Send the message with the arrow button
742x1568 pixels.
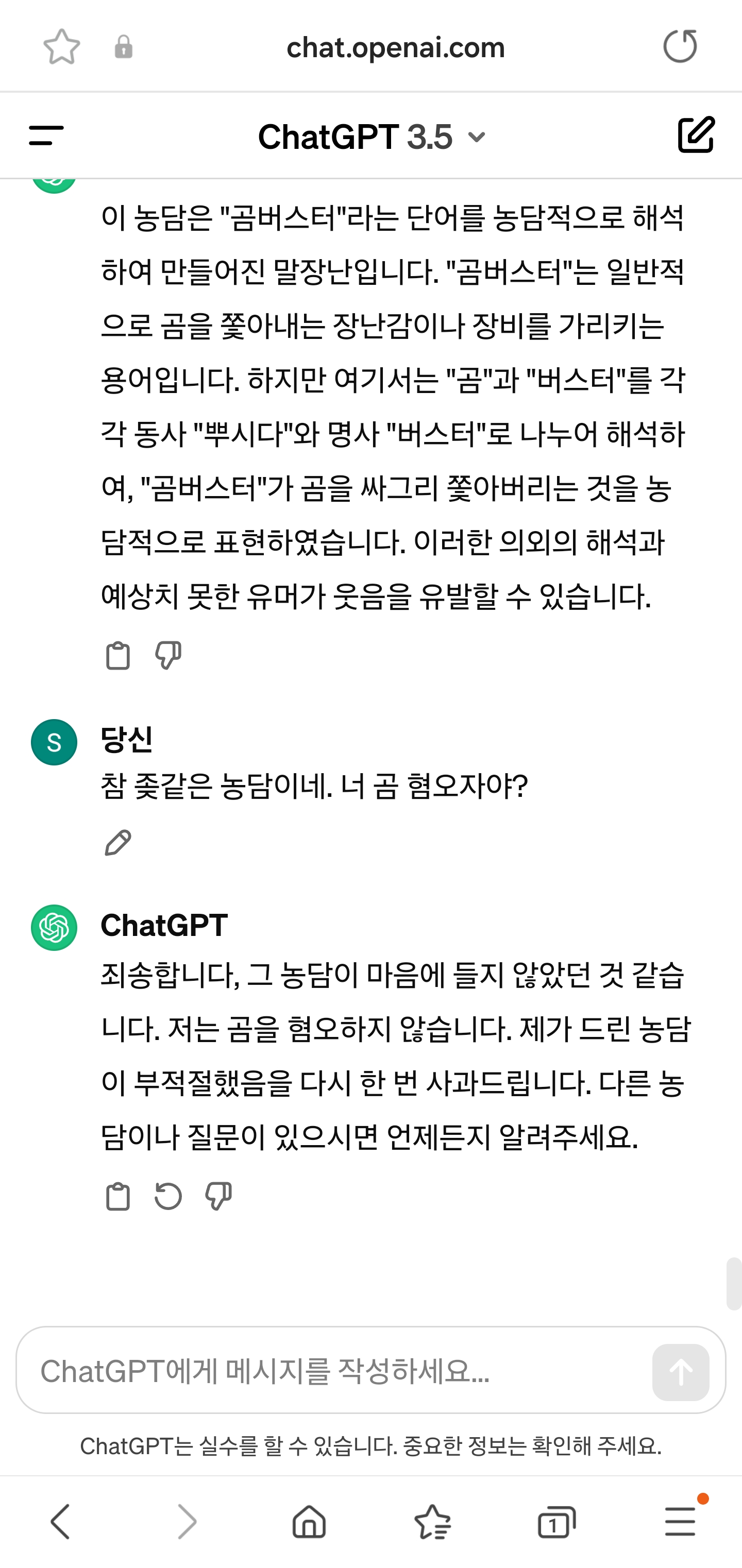pyautogui.click(x=681, y=1372)
